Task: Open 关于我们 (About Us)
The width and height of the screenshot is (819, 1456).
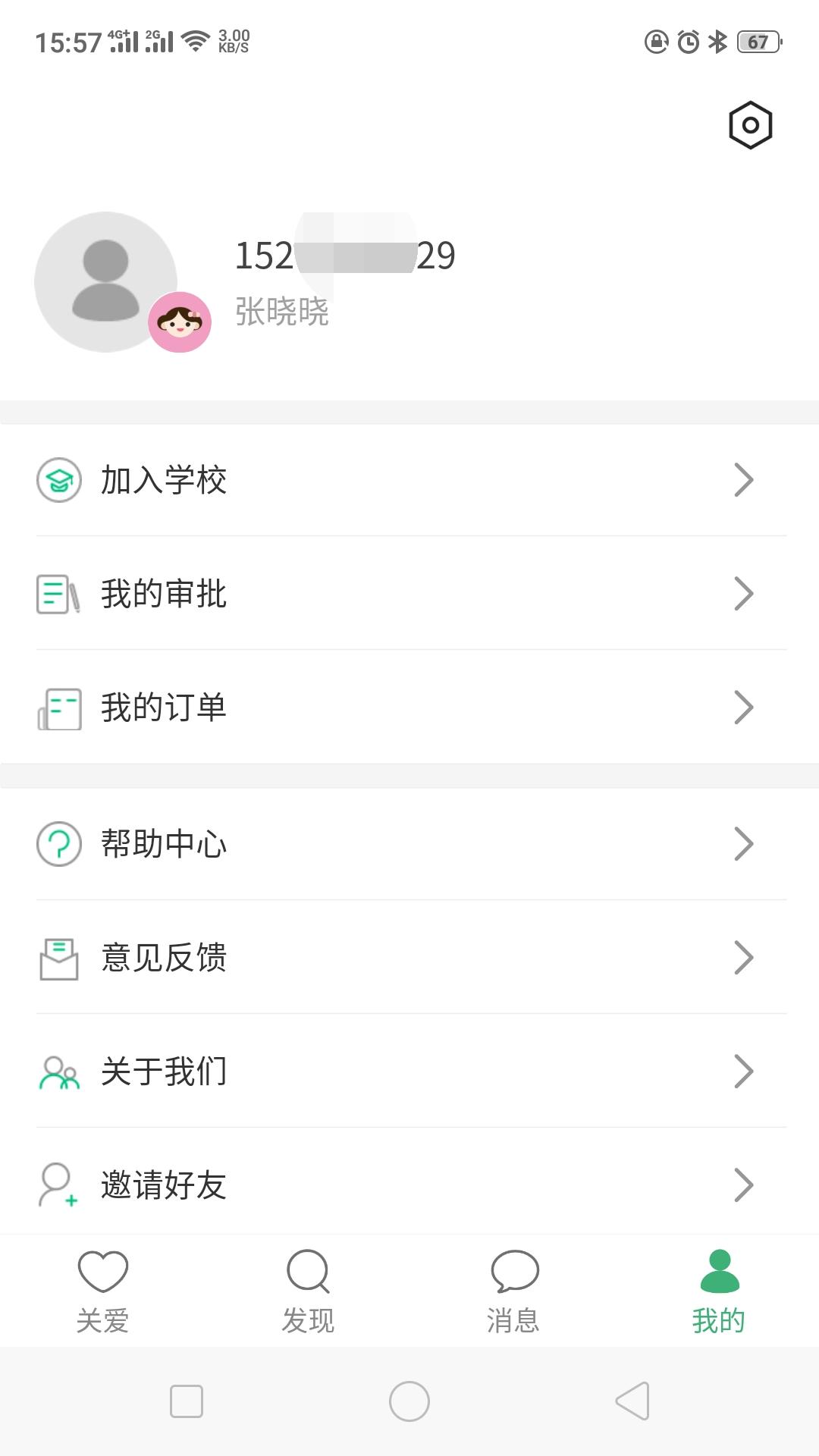Action: [409, 1072]
